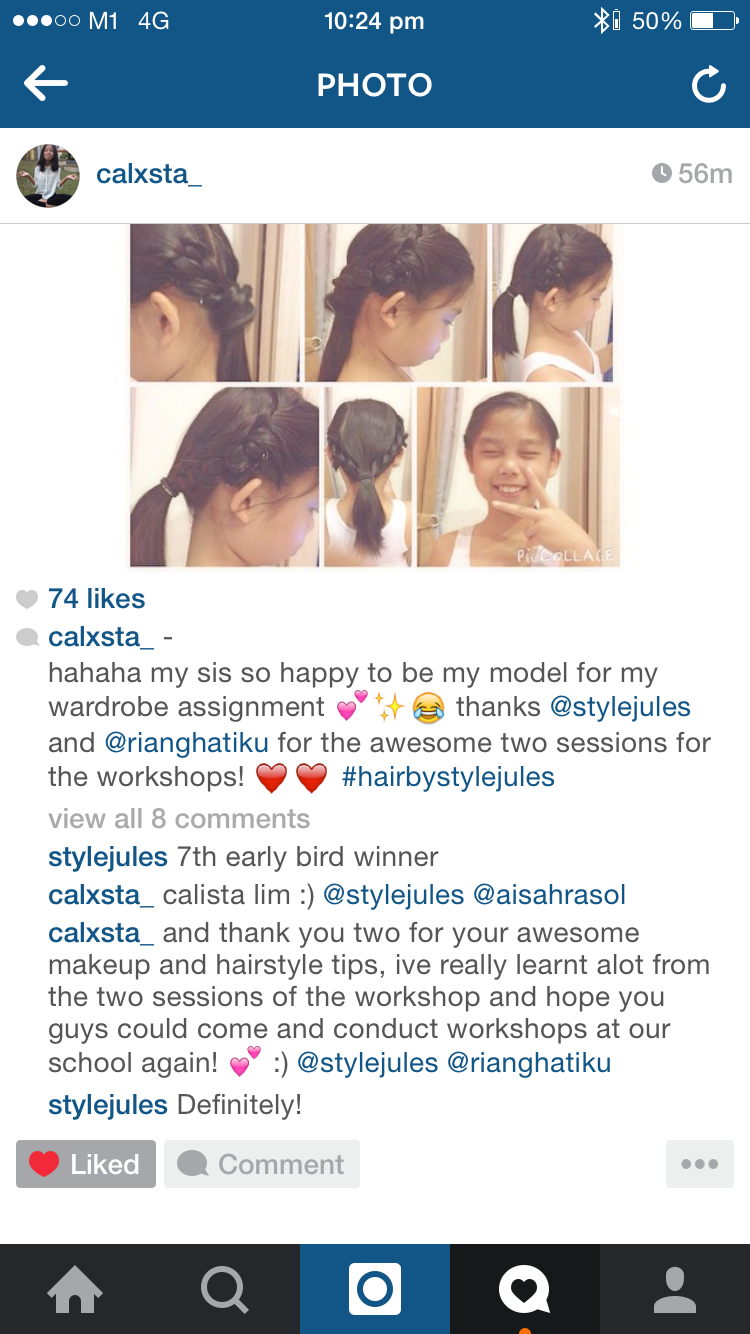Image resolution: width=750 pixels, height=1334 pixels.
Task: Unlike the post with Liked button
Action: pyautogui.click(x=86, y=1164)
